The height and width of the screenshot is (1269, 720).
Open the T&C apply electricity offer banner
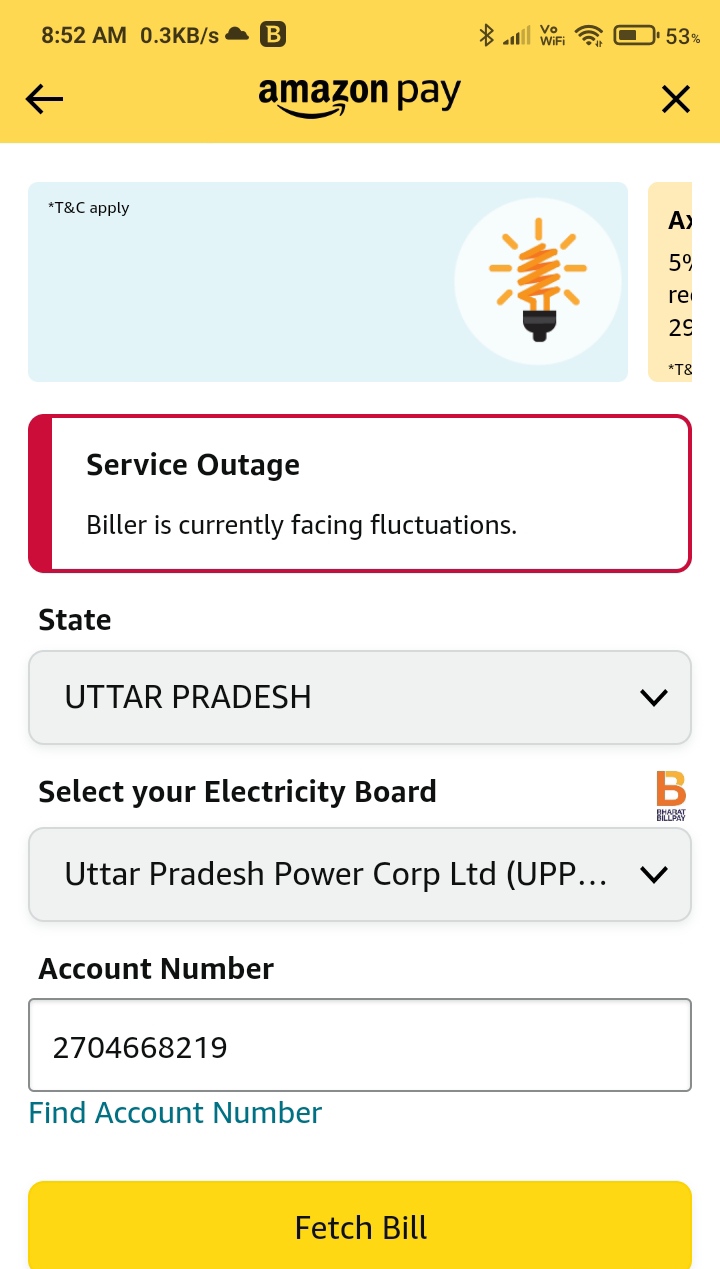tap(328, 282)
